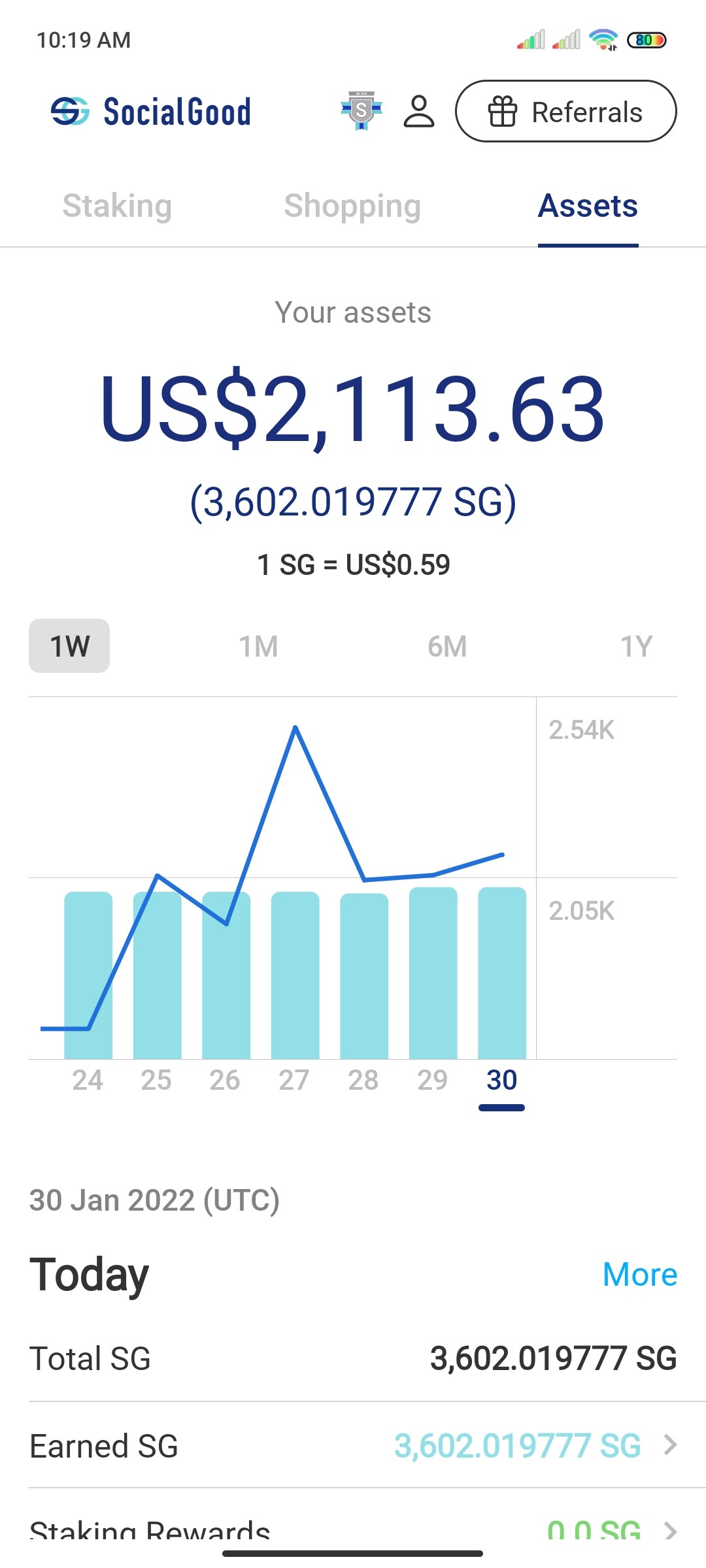Select day 24 on the chart

[88, 1080]
